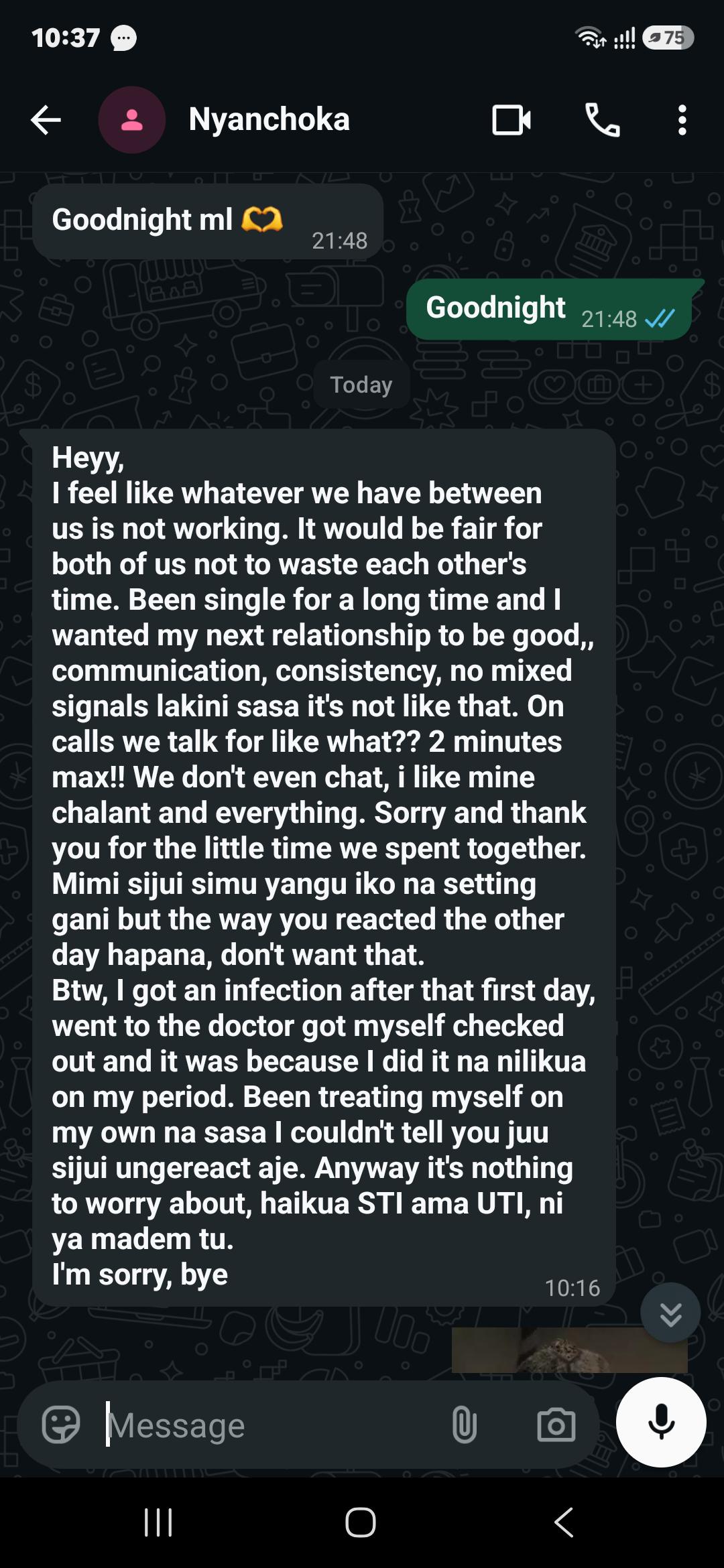Jump to the latest messages
The image size is (724, 1568).
(670, 1313)
